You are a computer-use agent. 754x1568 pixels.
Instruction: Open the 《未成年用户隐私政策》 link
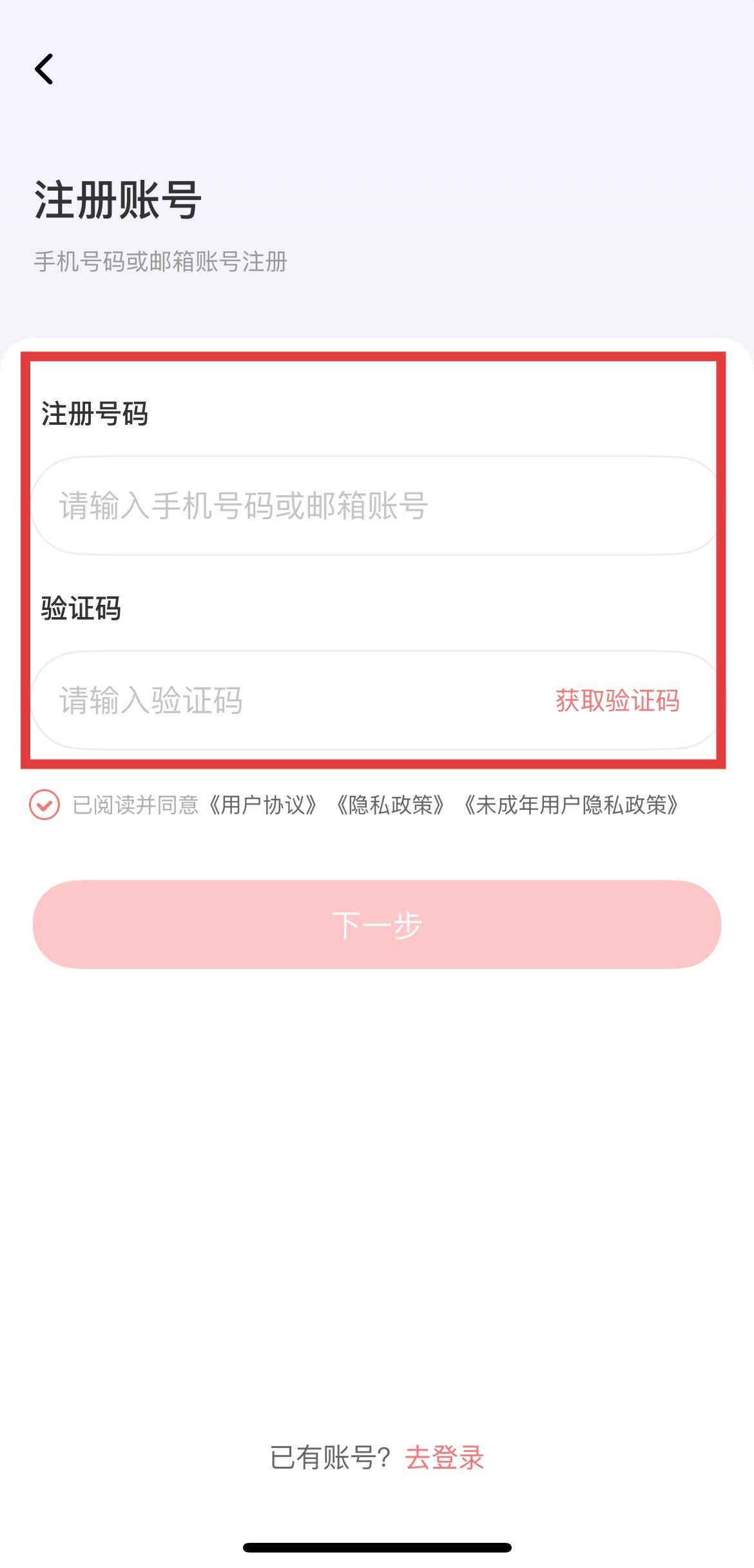571,805
